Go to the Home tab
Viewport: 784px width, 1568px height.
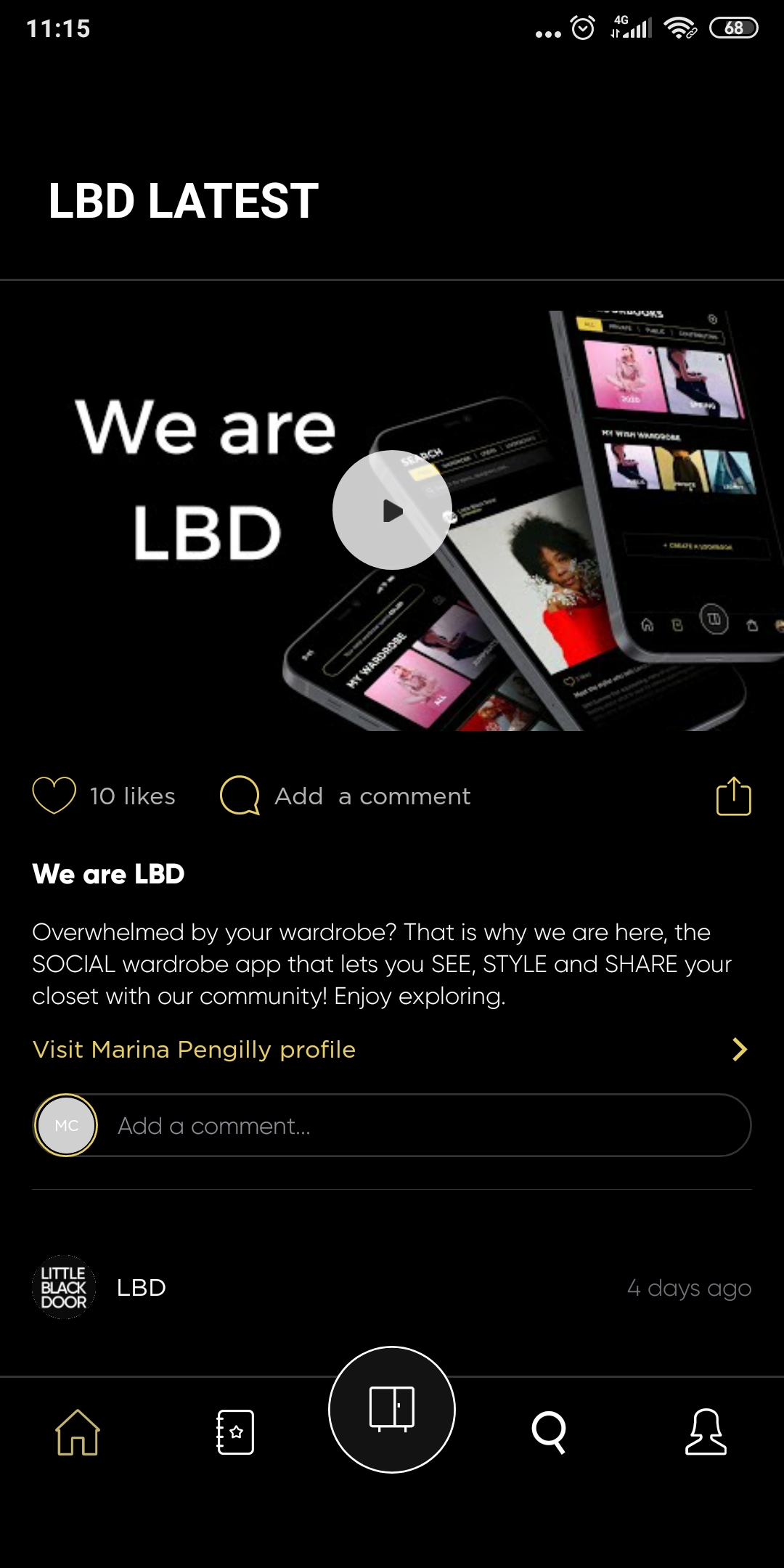(x=78, y=1432)
